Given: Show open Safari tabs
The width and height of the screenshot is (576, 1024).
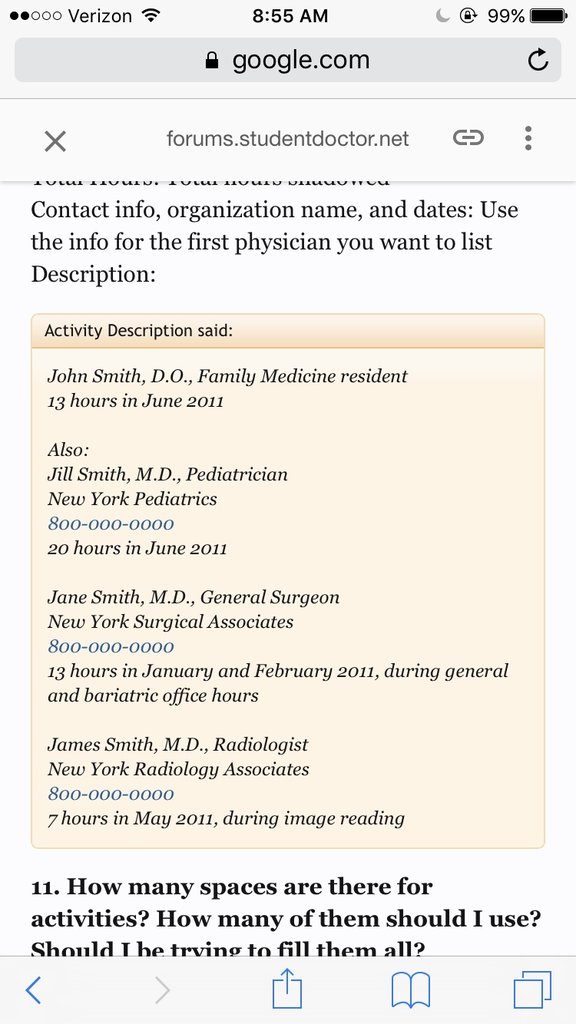Looking at the screenshot, I should tap(533, 990).
